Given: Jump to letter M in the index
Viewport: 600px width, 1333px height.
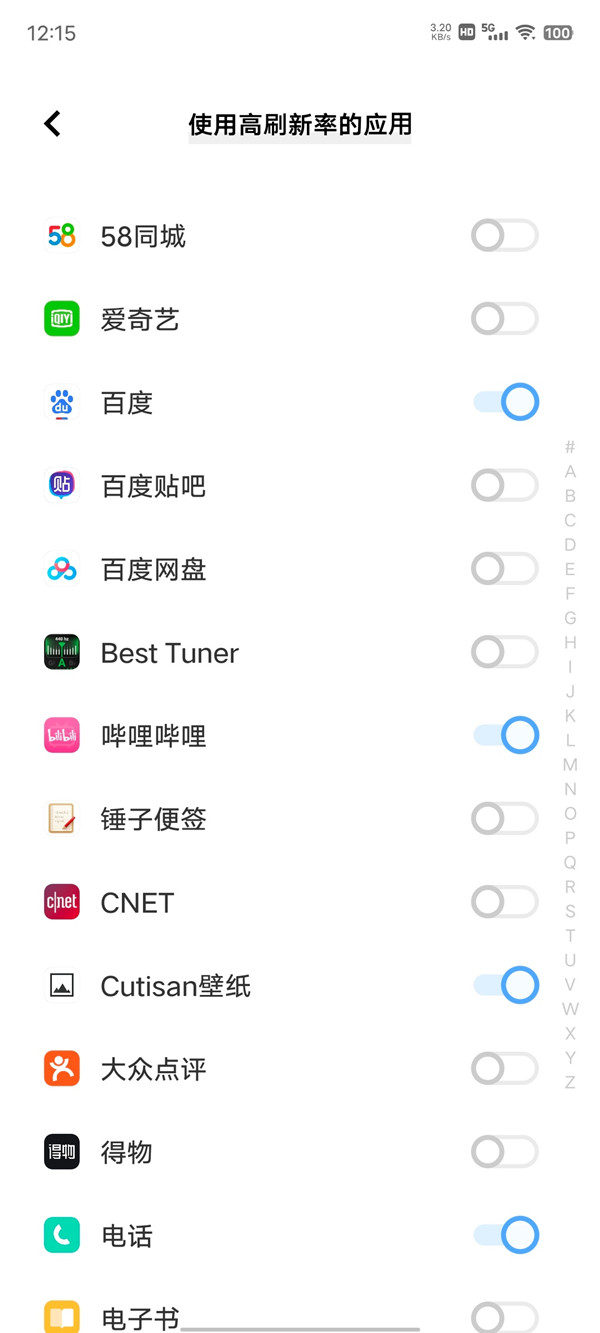Looking at the screenshot, I should (570, 765).
